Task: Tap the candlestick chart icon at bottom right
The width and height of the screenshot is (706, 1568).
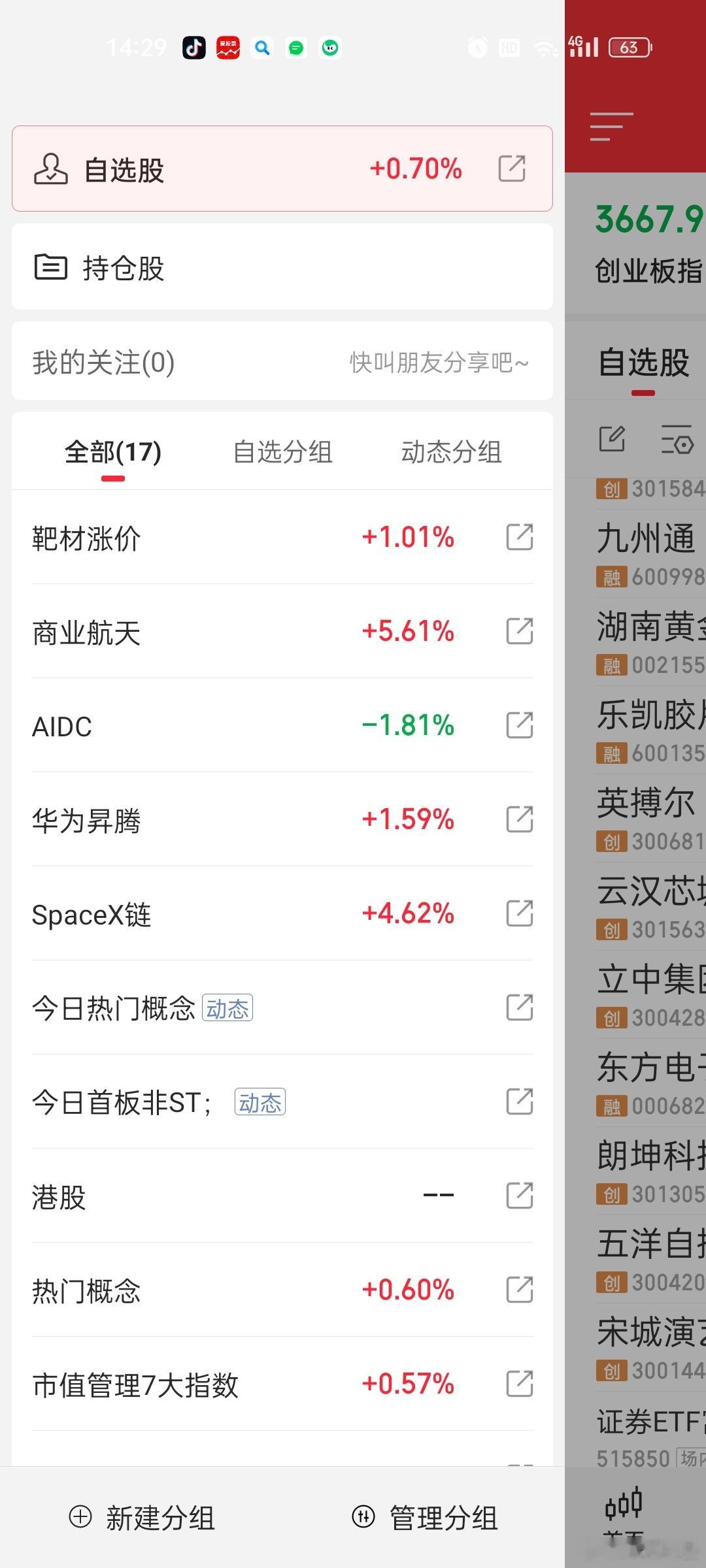Action: point(625,1507)
